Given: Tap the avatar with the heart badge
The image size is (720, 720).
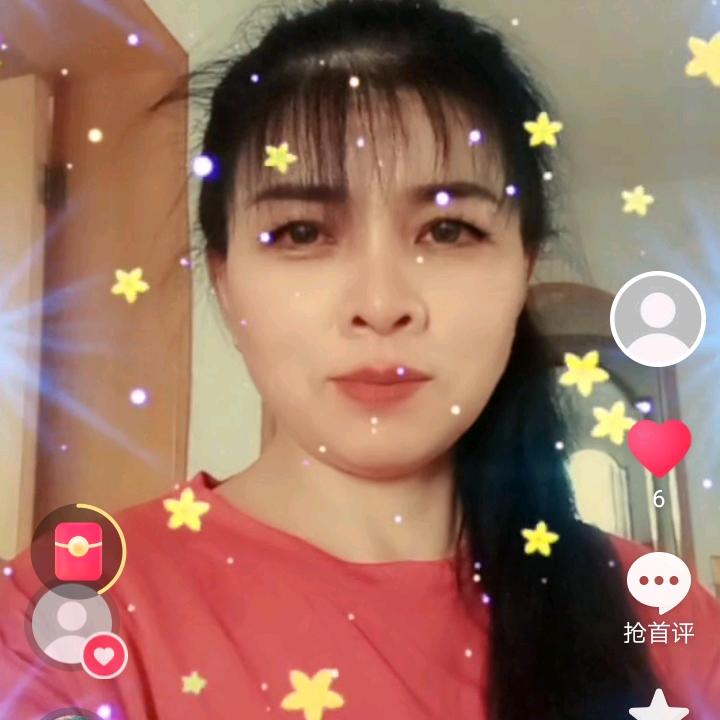Looking at the screenshot, I should [72, 624].
